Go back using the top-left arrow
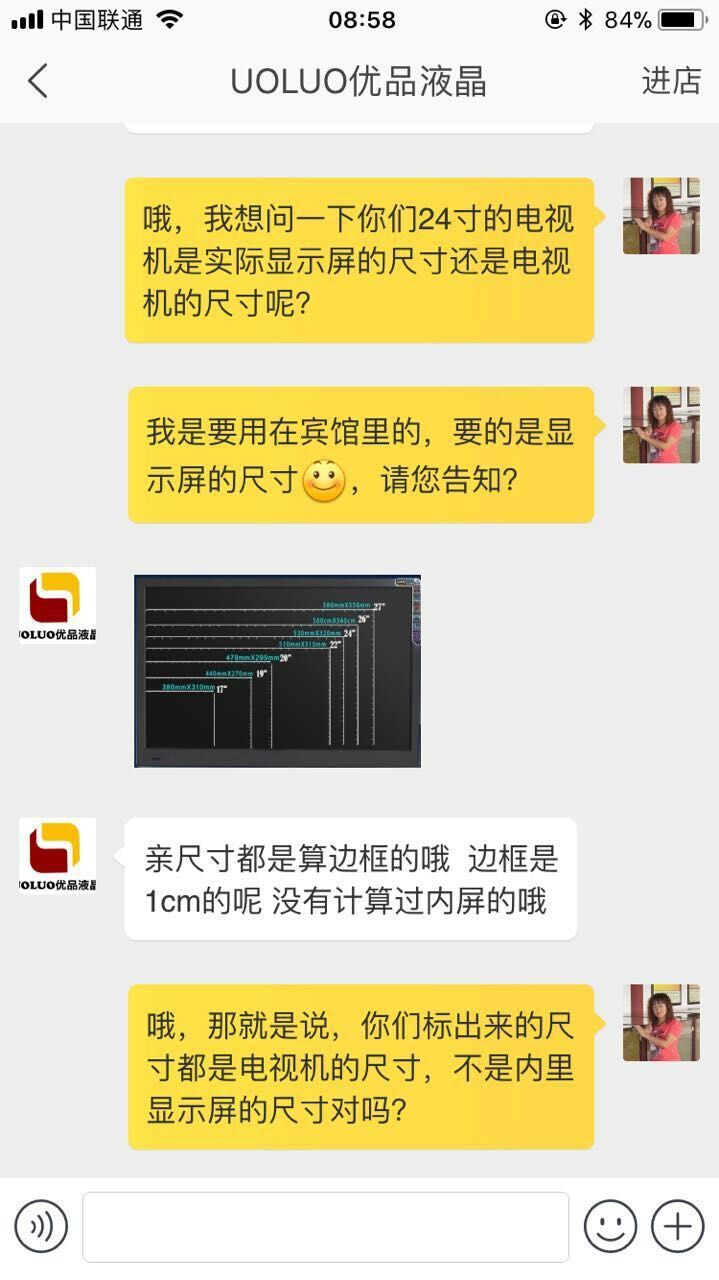719x1280 pixels. 38,81
